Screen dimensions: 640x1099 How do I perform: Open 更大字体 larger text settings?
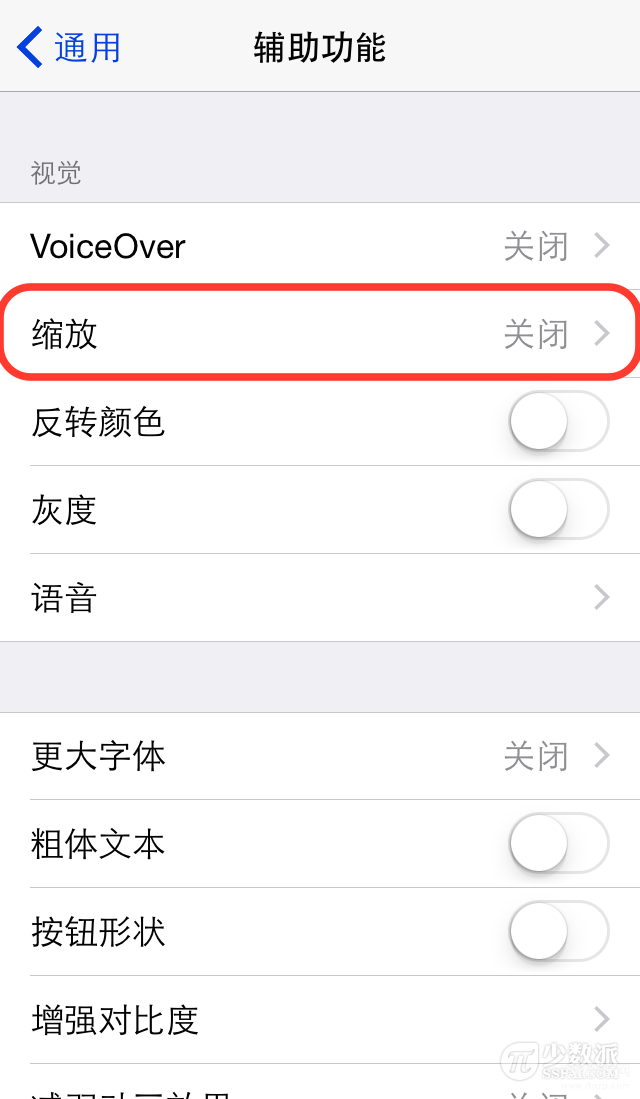point(320,756)
